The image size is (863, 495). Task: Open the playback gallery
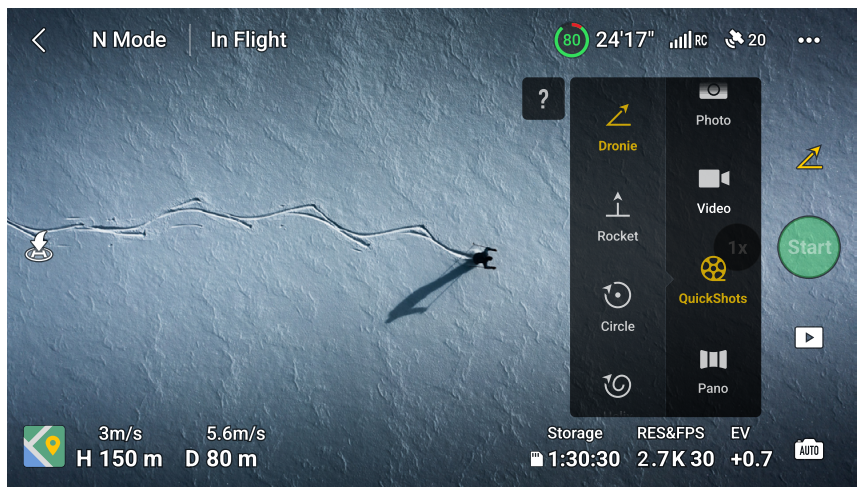pos(808,337)
